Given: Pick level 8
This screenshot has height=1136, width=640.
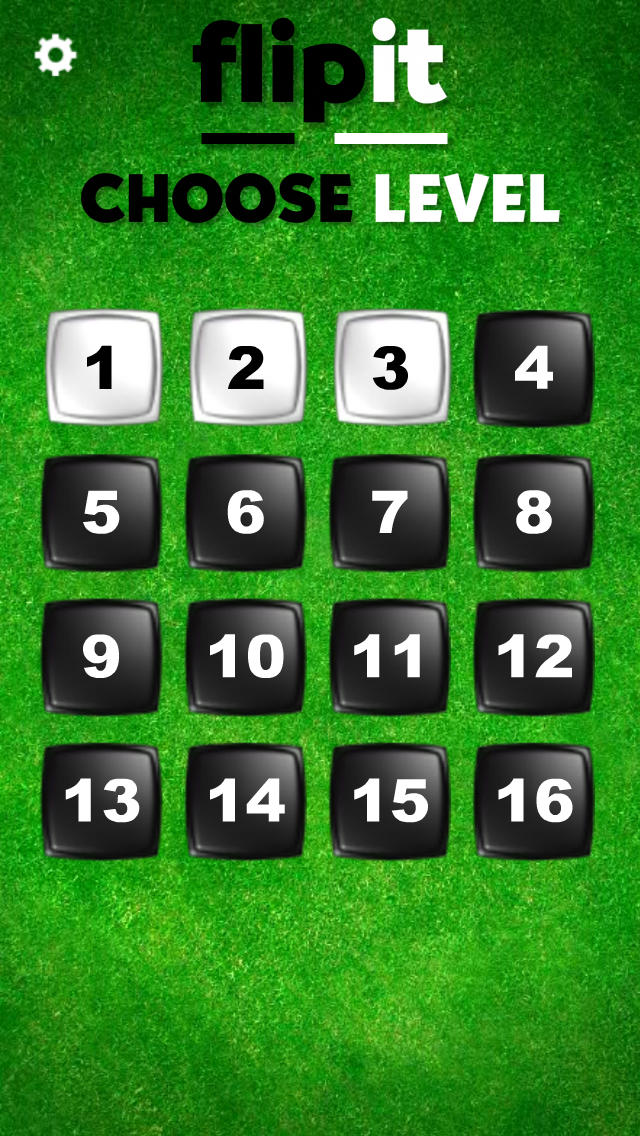Looking at the screenshot, I should pos(534,512).
